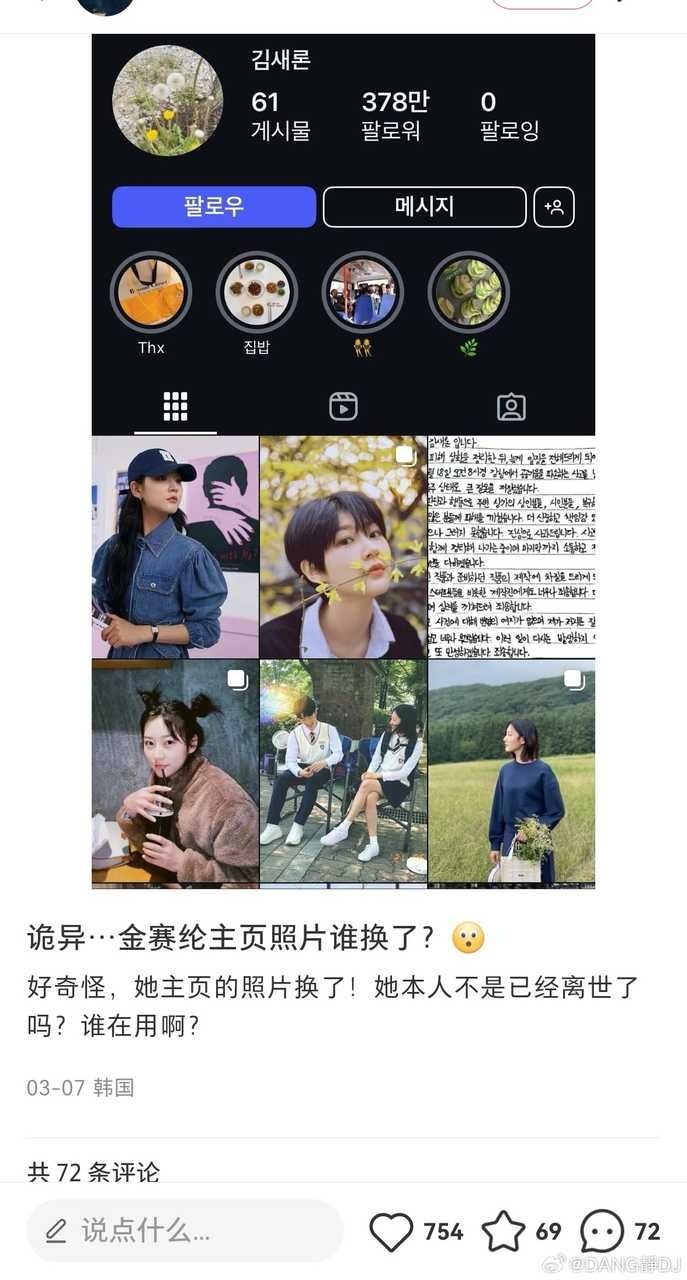This screenshot has width=687, height=1280.
Task: Like this post with the heart icon
Action: [x=392, y=1232]
